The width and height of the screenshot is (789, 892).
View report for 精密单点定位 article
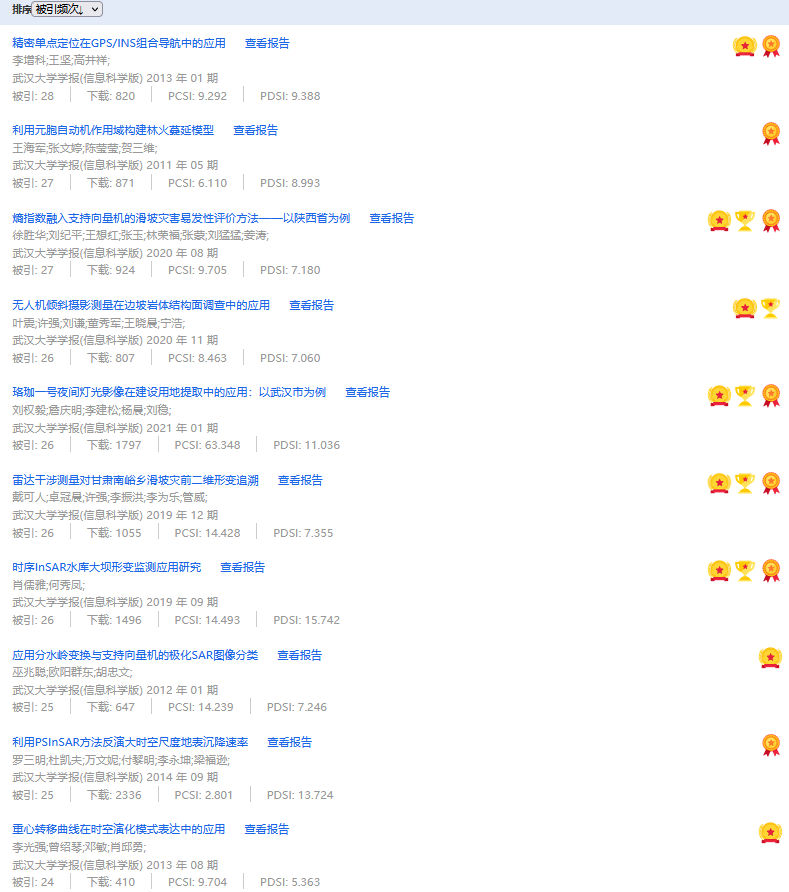pos(267,43)
